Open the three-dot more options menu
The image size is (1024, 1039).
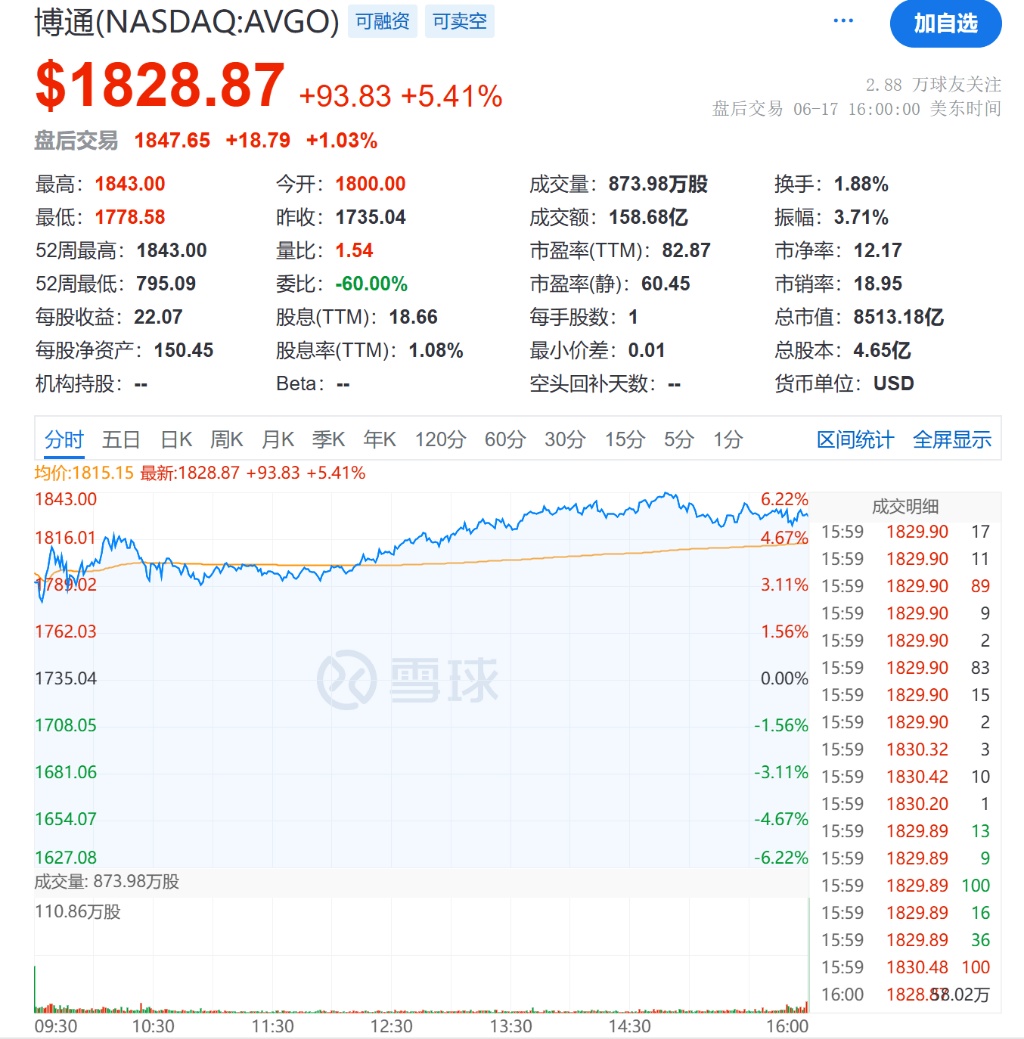[843, 22]
